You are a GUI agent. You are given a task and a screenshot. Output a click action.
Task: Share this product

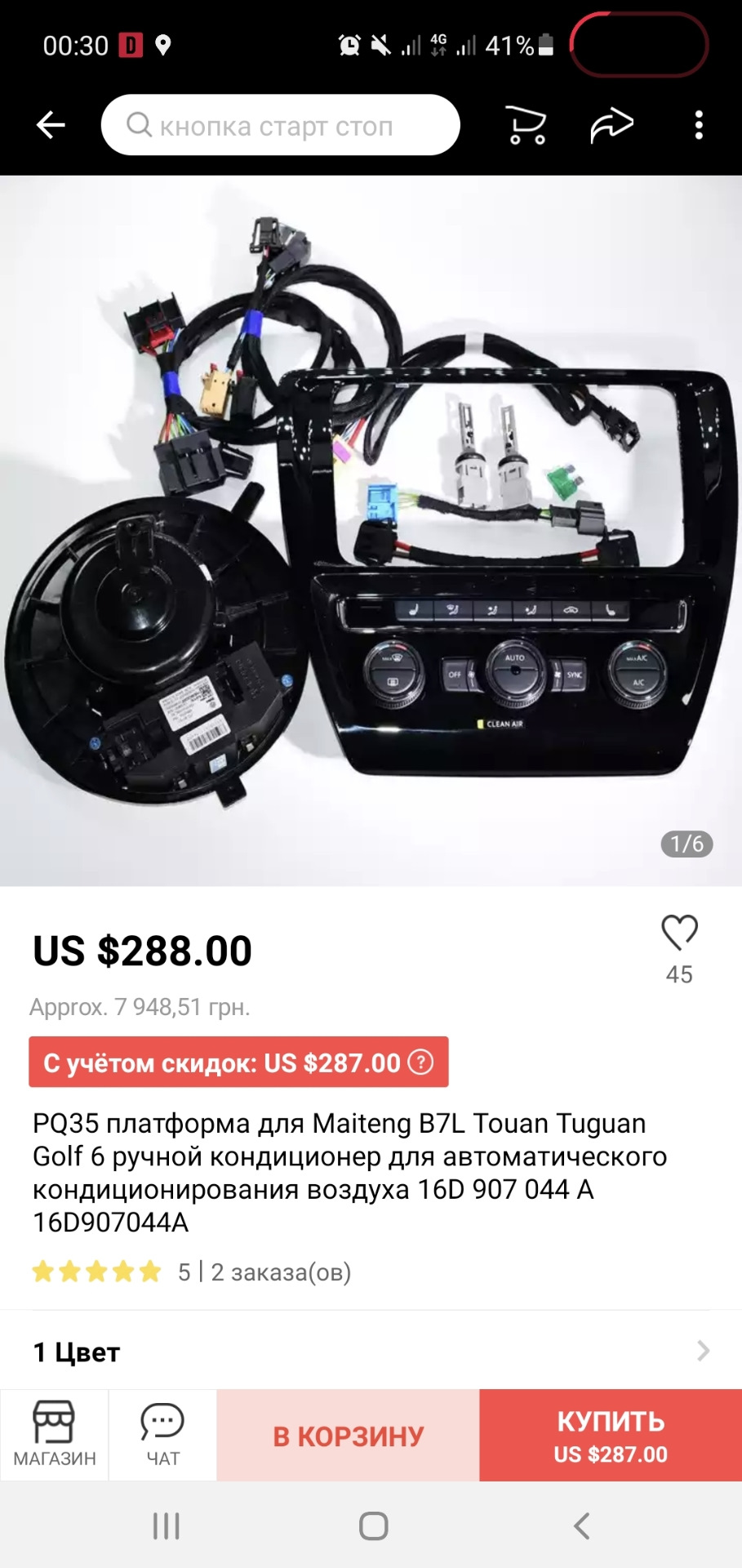click(x=611, y=125)
